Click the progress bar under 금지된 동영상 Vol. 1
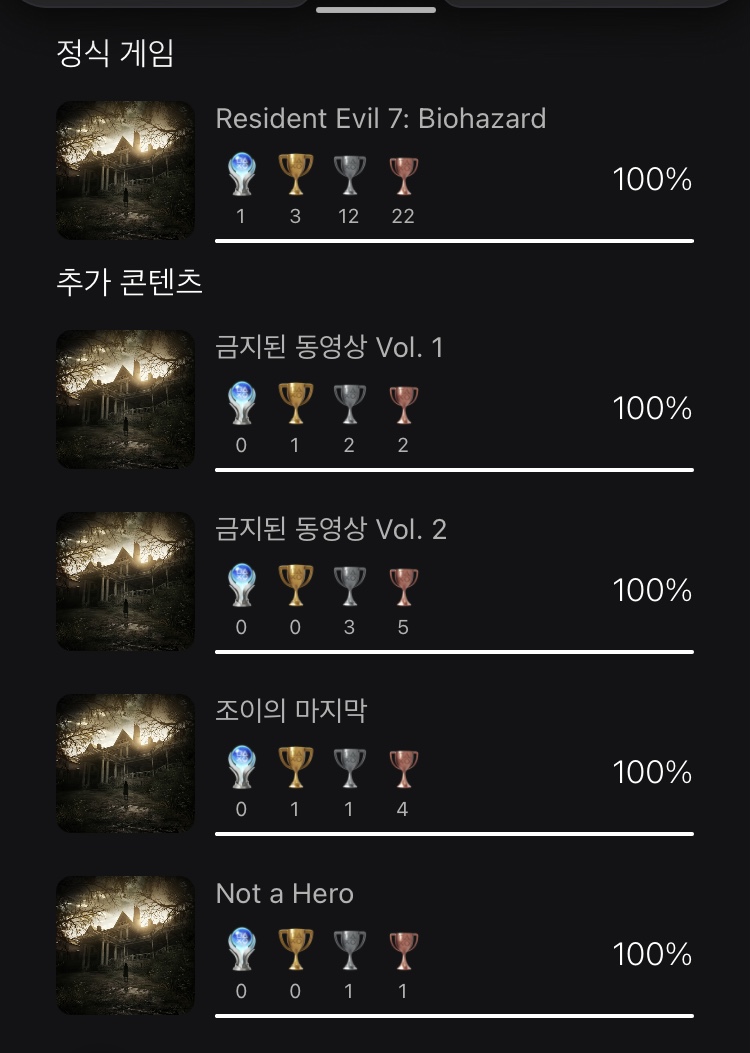This screenshot has width=750, height=1053. click(455, 466)
